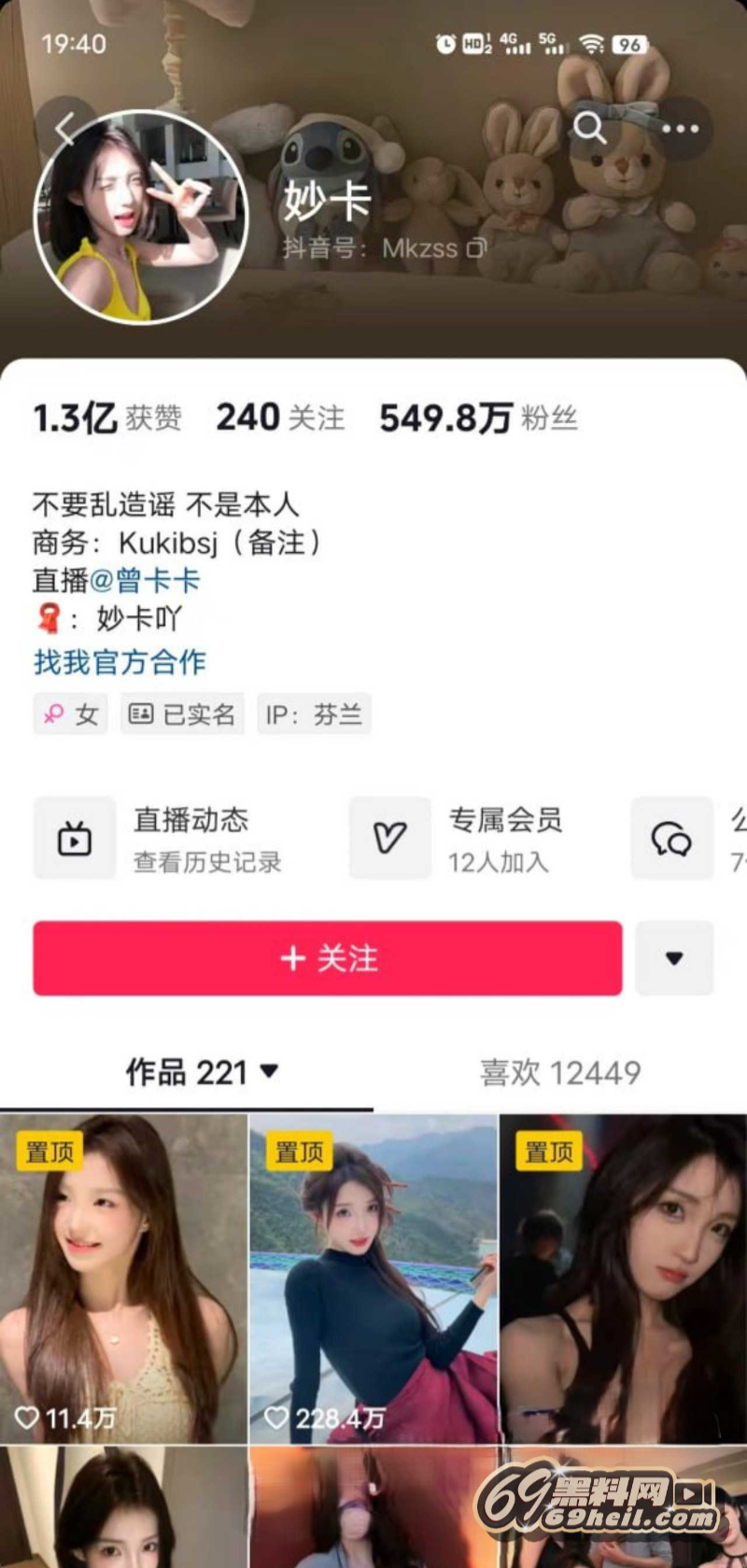Switch to the 喜欢 12449 tab

560,1072
